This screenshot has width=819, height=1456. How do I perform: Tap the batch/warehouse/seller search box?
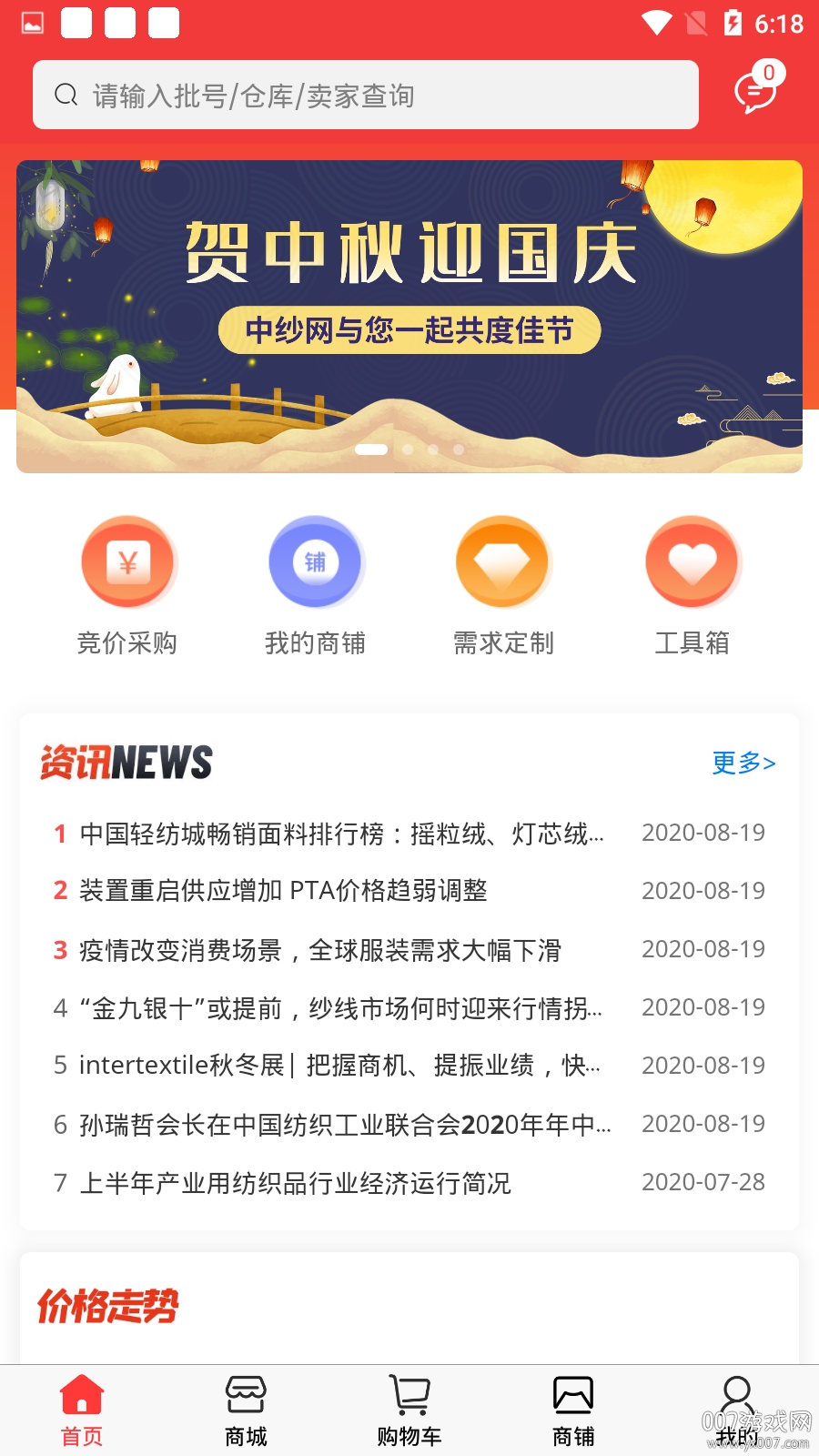pos(364,96)
